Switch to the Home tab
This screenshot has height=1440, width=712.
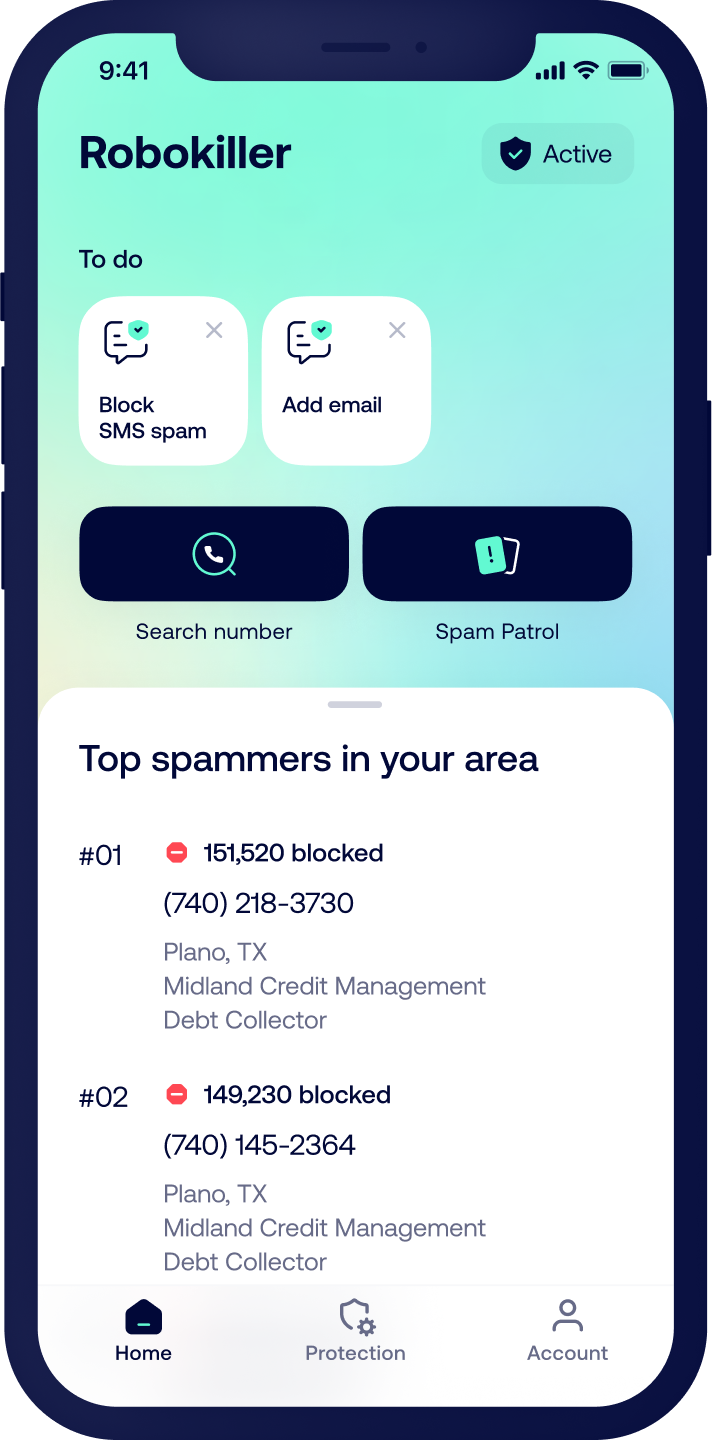tap(143, 1331)
